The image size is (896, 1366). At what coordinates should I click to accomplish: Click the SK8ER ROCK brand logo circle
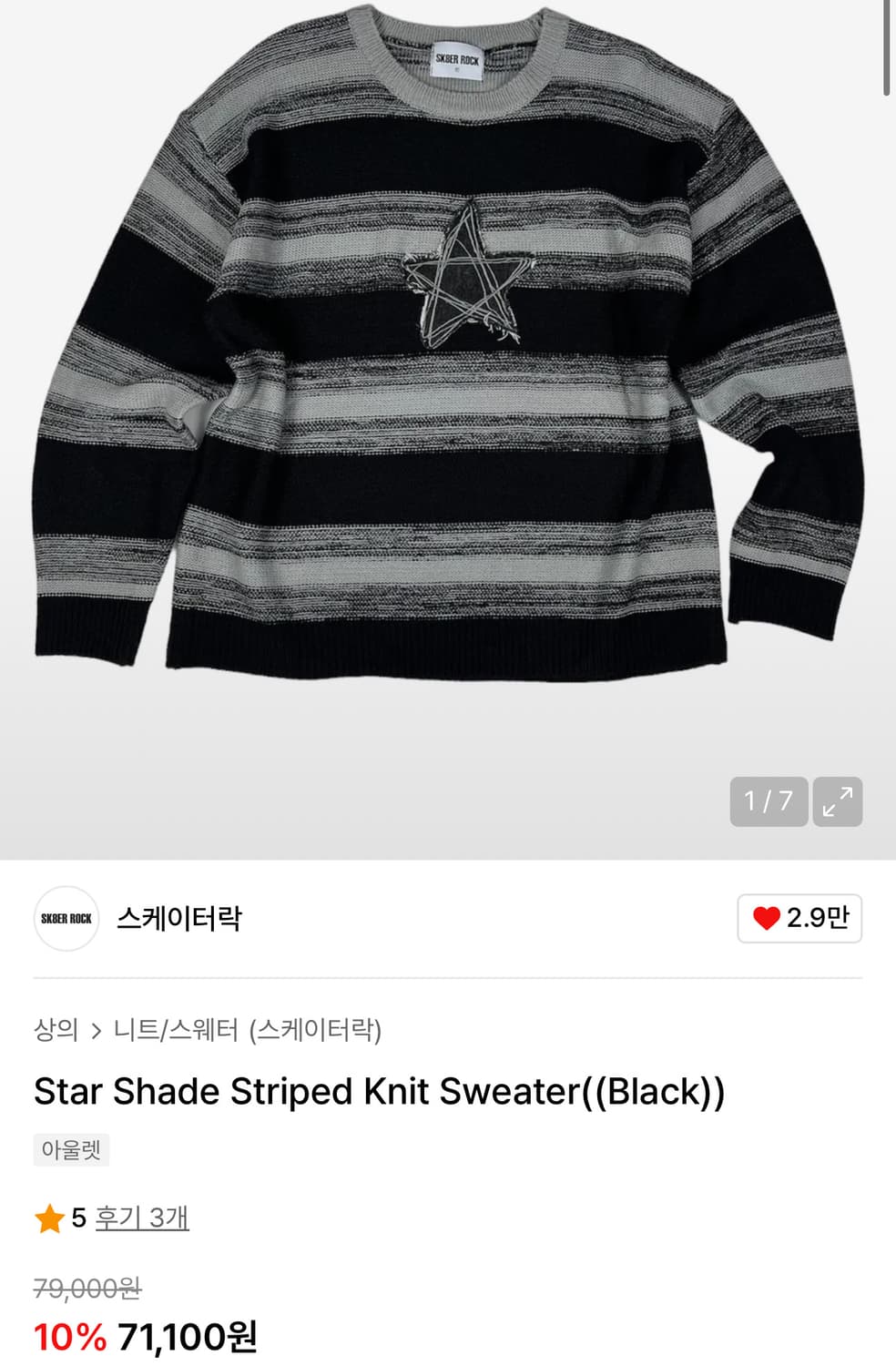(x=65, y=919)
